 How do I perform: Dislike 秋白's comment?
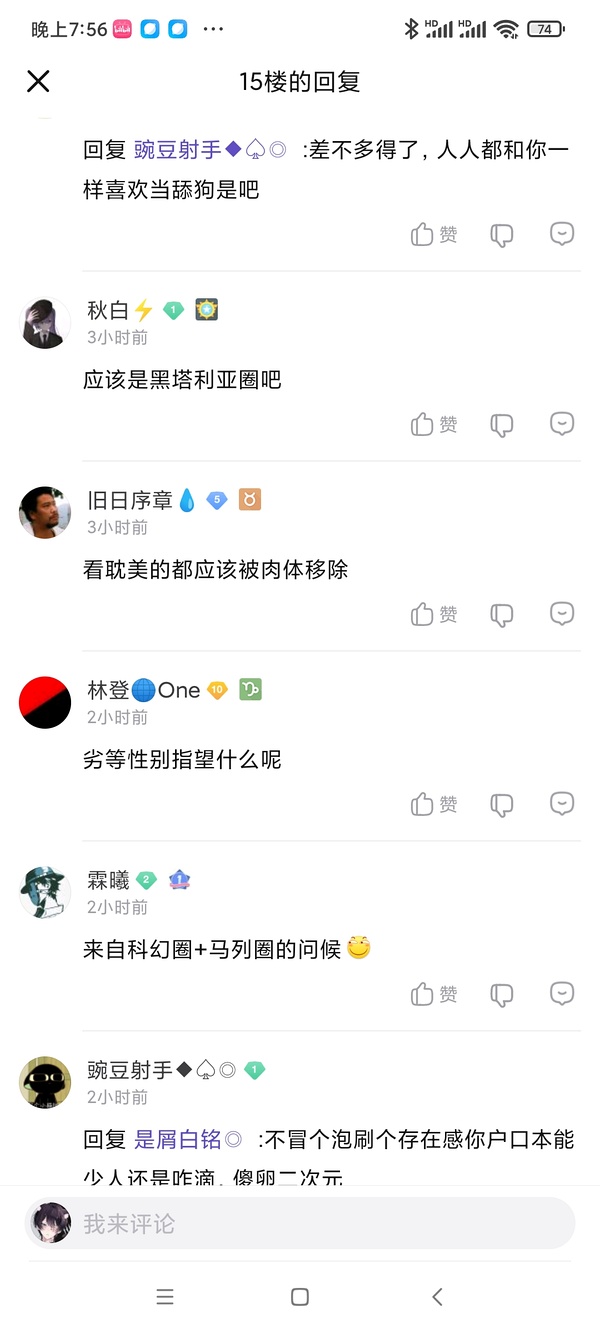(x=501, y=424)
